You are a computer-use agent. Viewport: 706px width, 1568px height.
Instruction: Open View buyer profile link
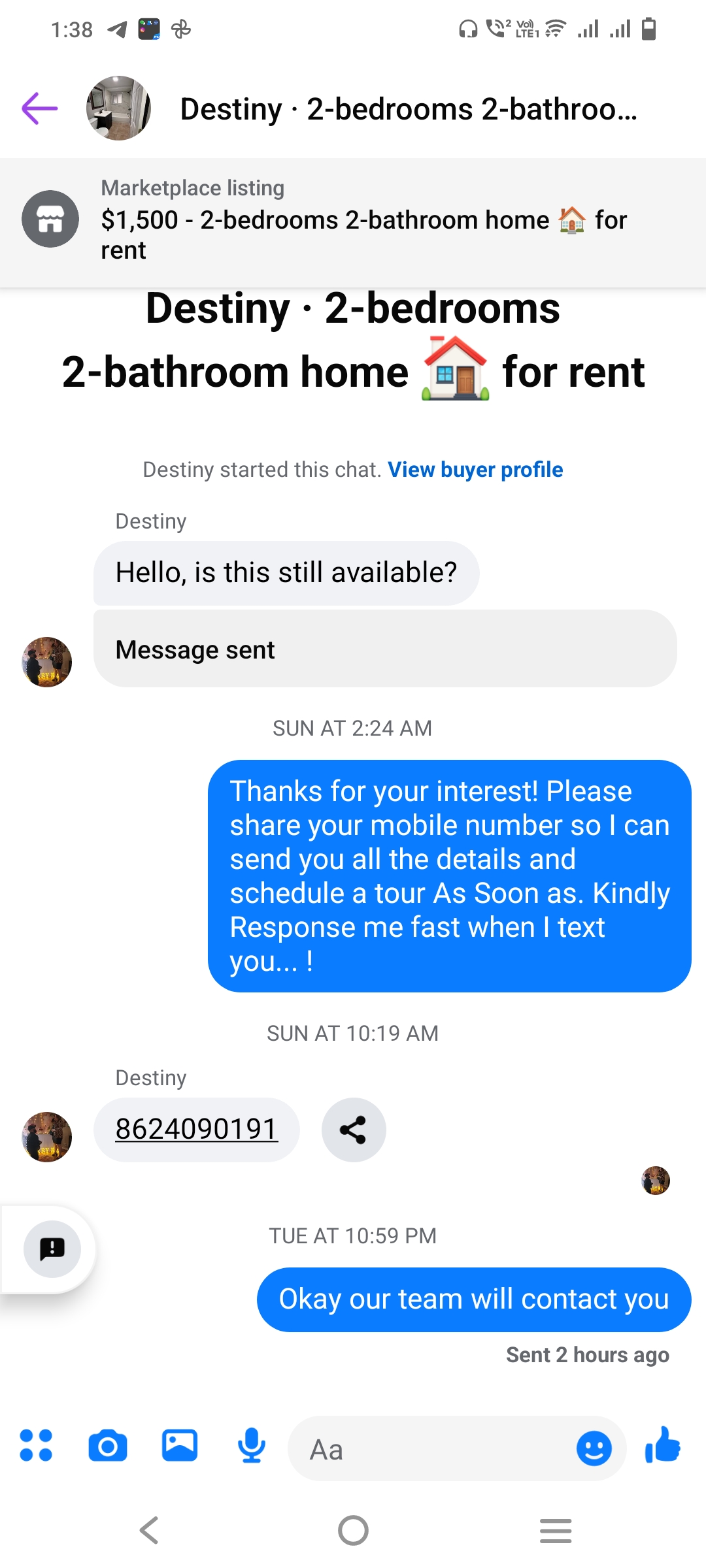pos(475,470)
